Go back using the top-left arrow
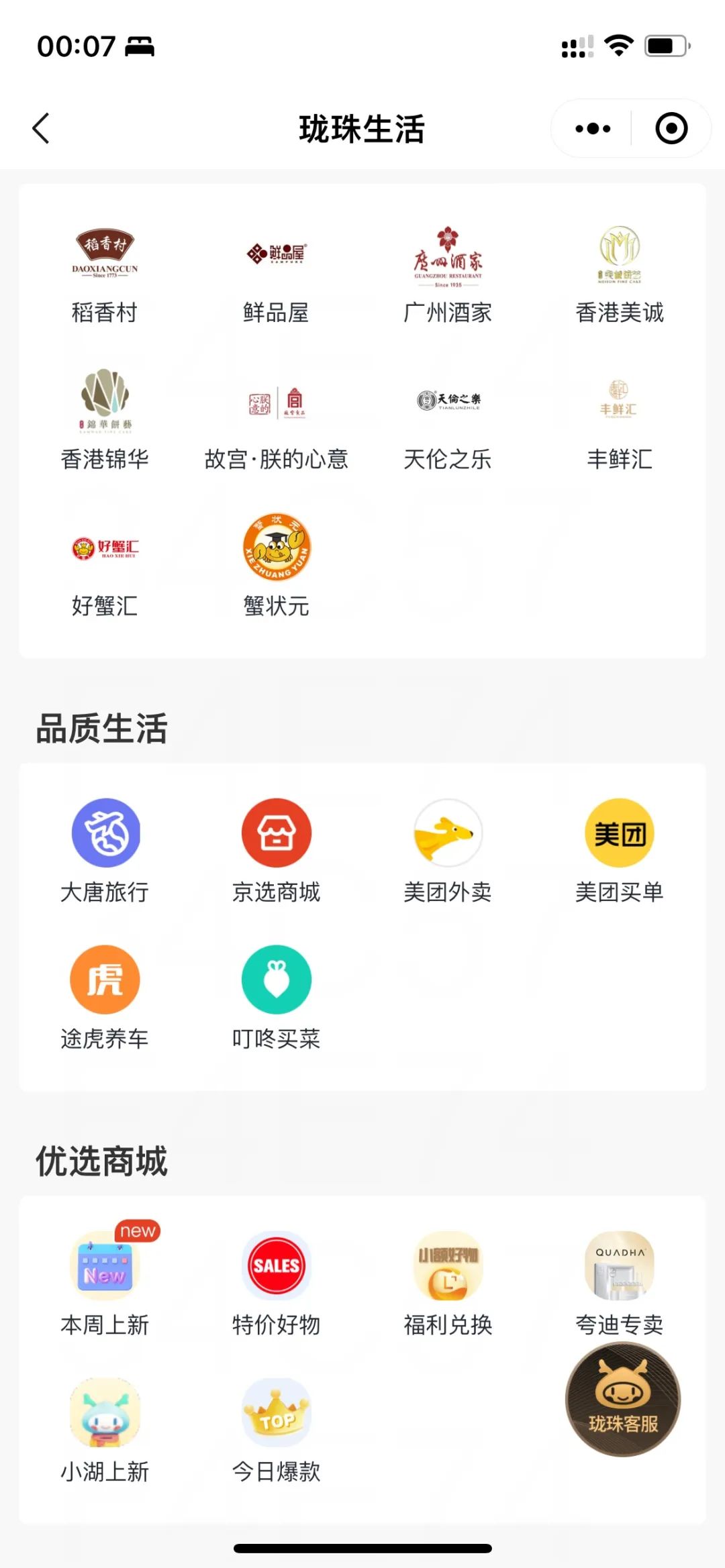The height and width of the screenshot is (1568, 725). 42,128
